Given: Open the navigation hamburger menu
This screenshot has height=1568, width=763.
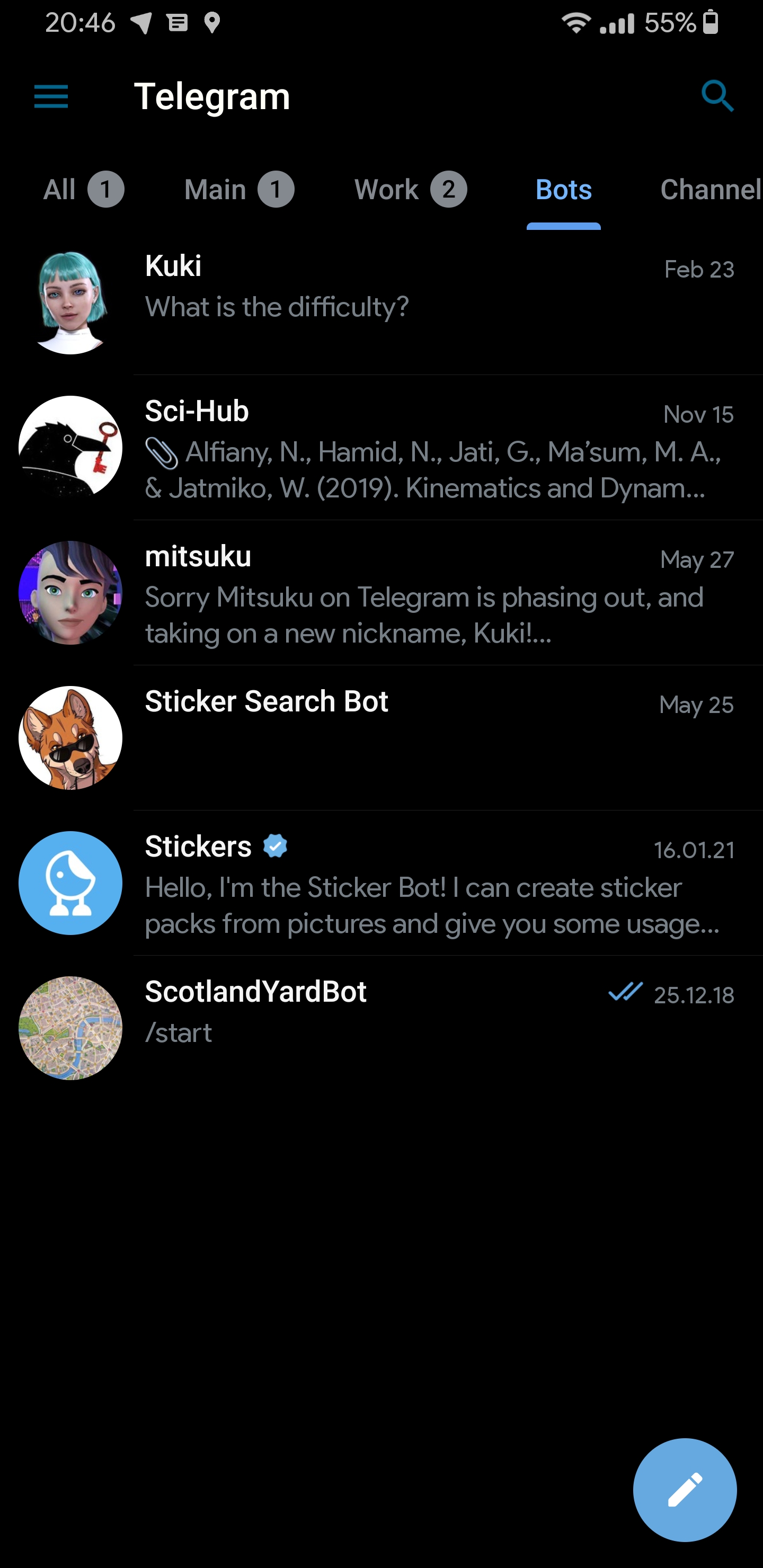Looking at the screenshot, I should pyautogui.click(x=51, y=96).
